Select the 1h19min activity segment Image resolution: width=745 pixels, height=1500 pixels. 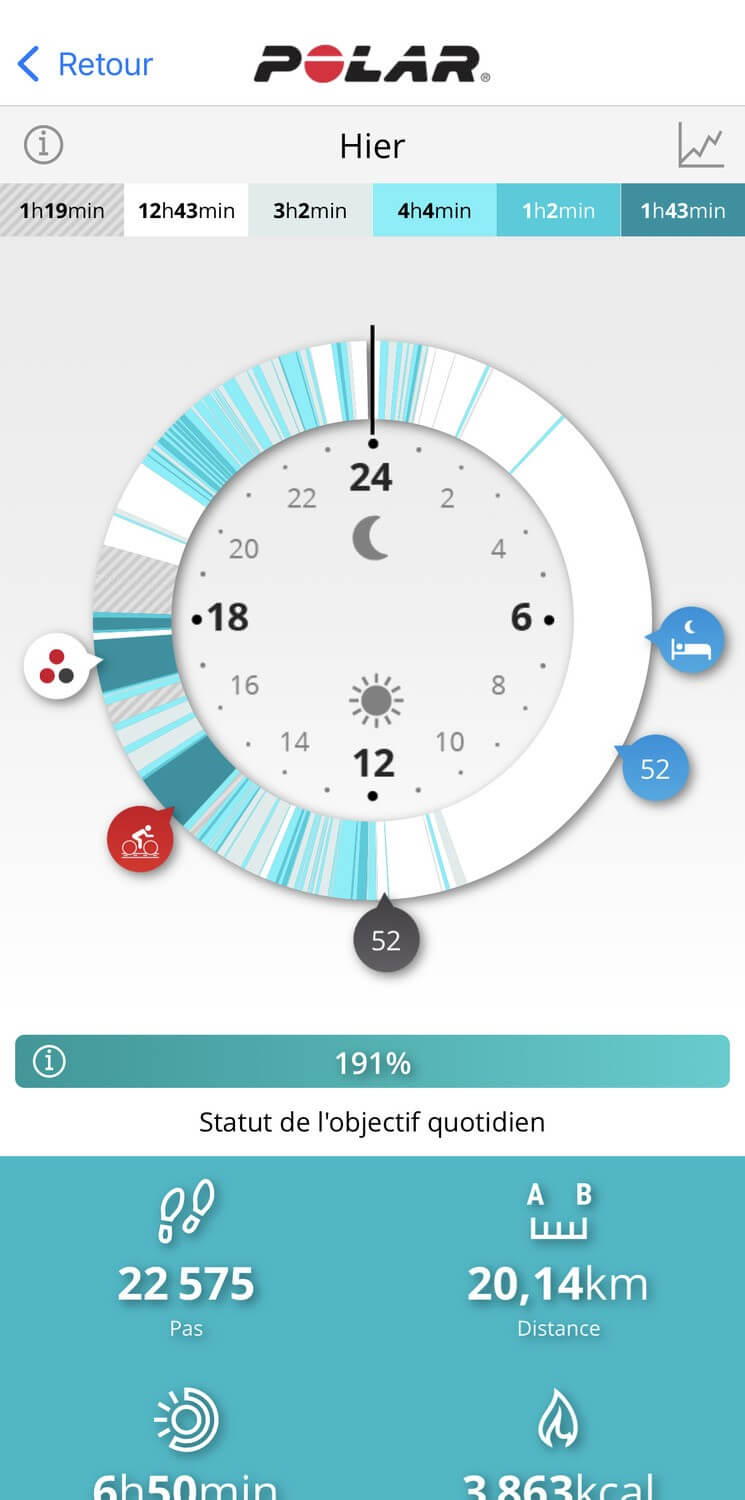(x=62, y=210)
